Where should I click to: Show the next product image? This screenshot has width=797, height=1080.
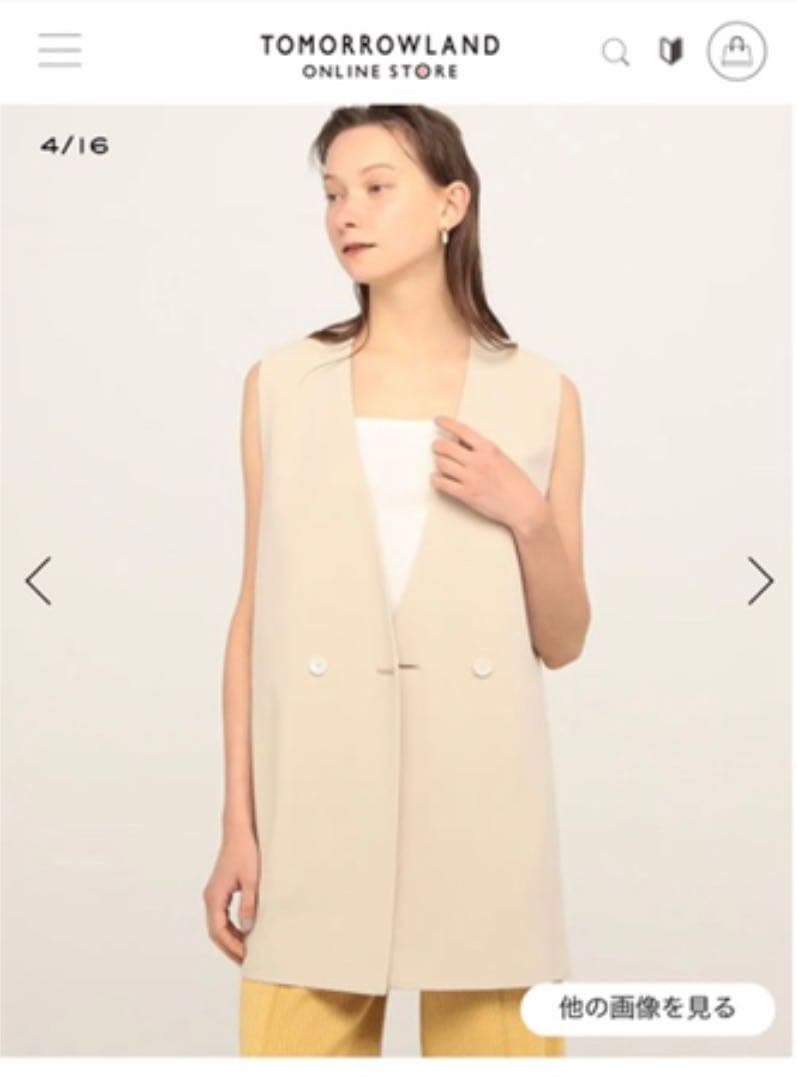(x=760, y=581)
